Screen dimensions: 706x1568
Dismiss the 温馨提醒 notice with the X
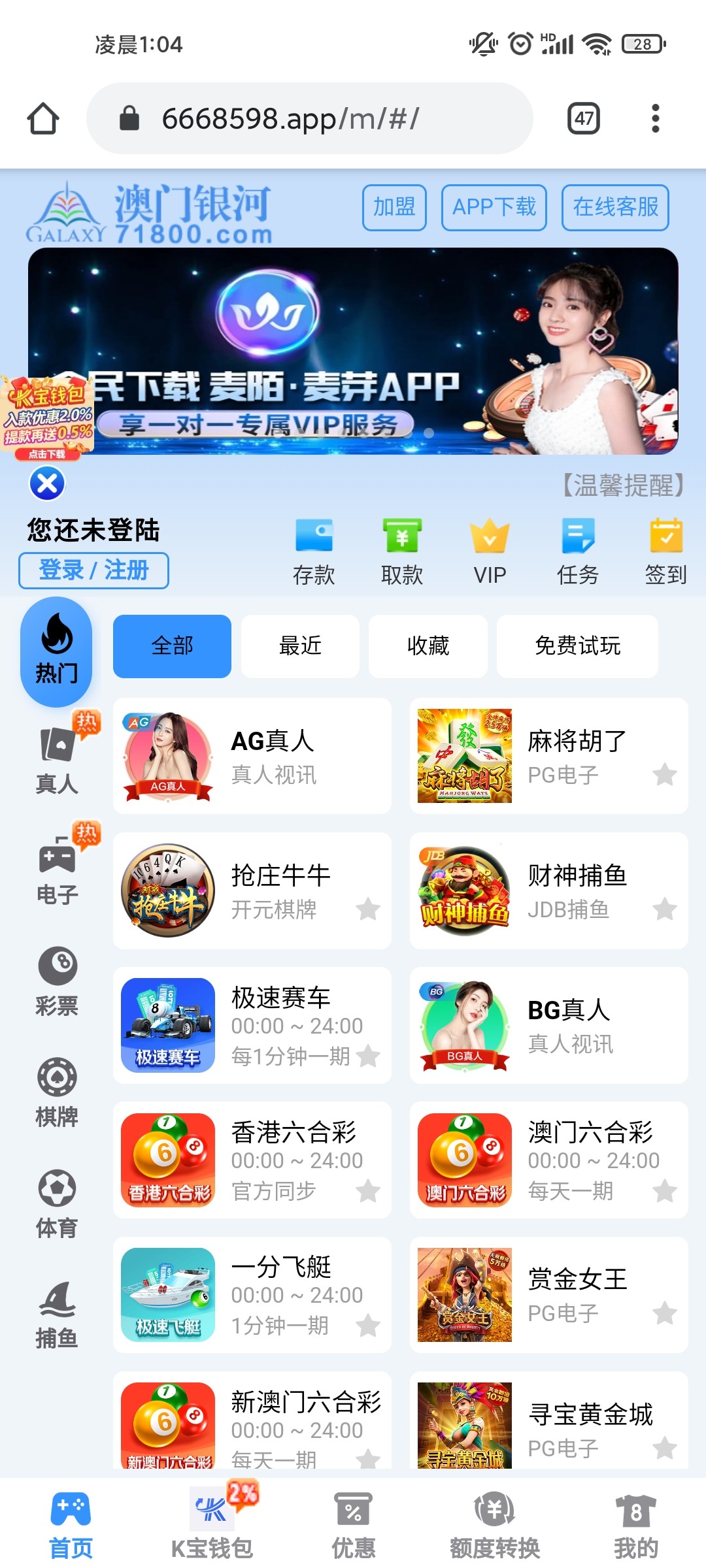click(x=46, y=483)
